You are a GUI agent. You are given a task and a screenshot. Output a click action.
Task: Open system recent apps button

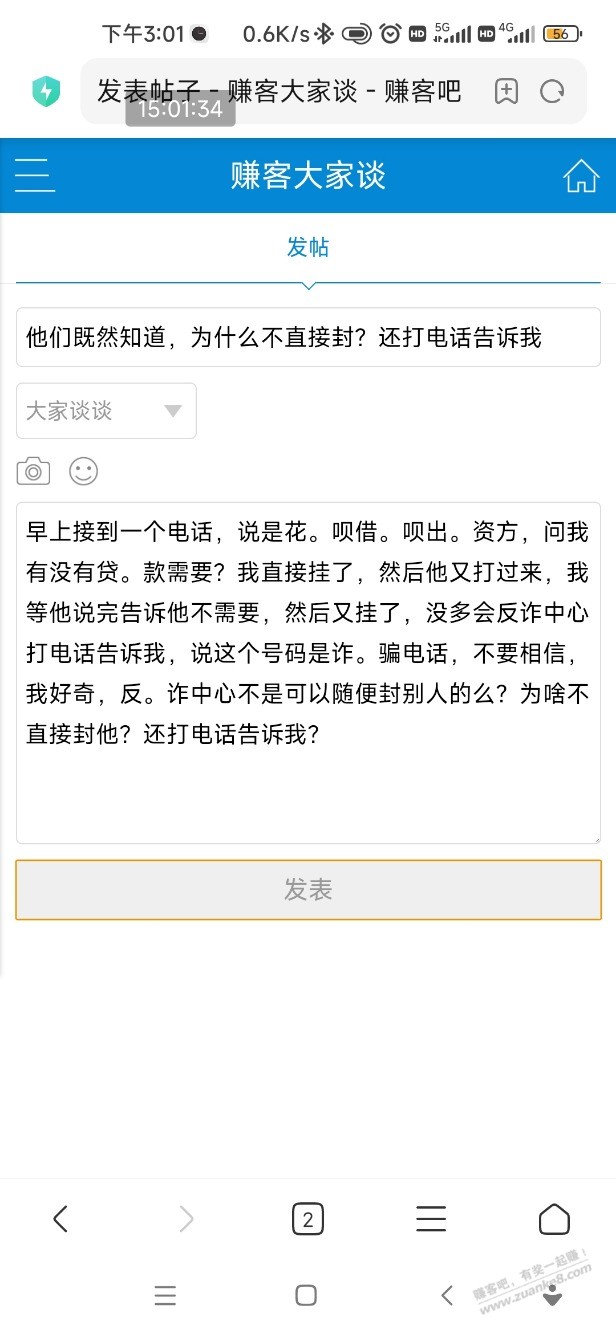166,1296
